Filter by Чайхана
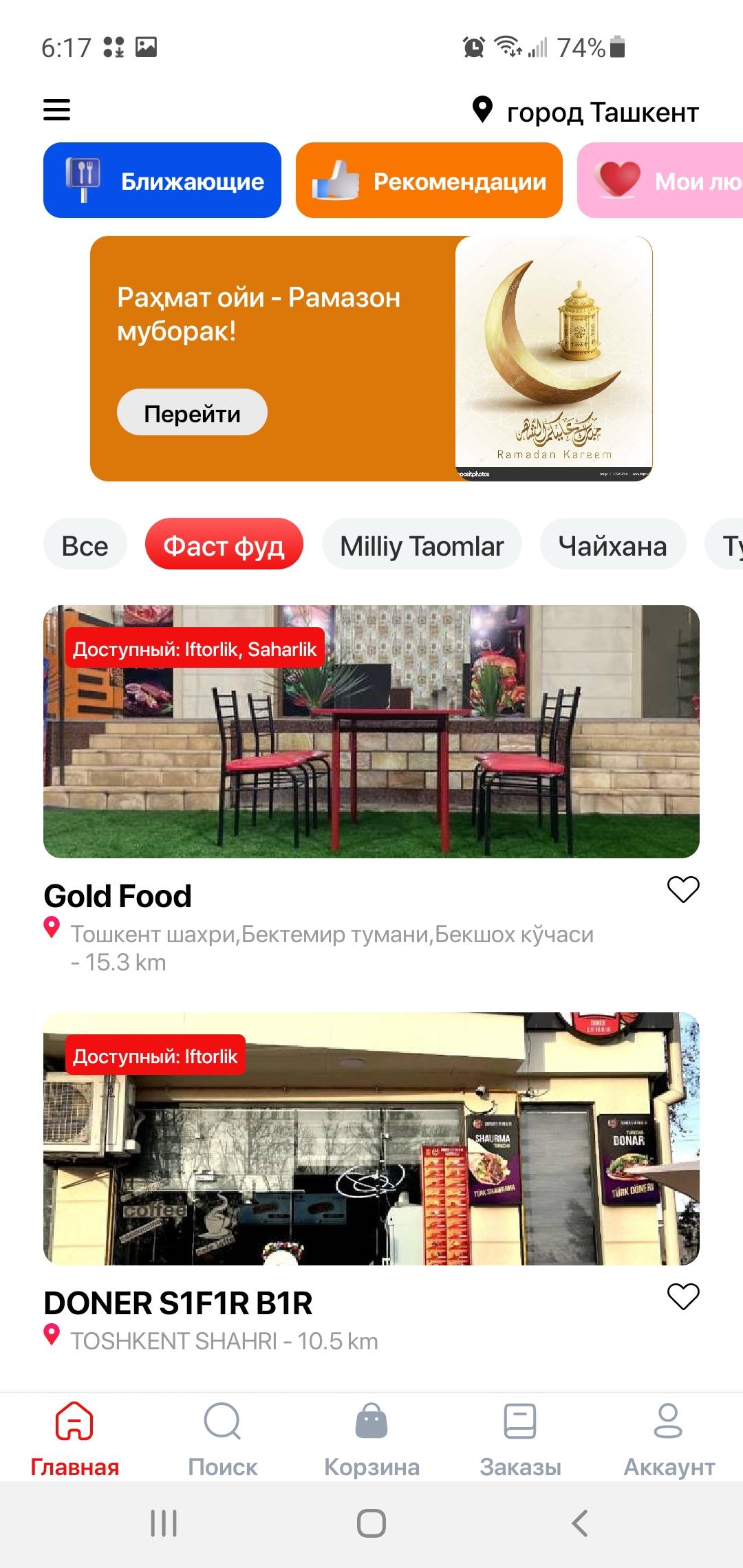This screenshot has height=1568, width=743. (613, 545)
